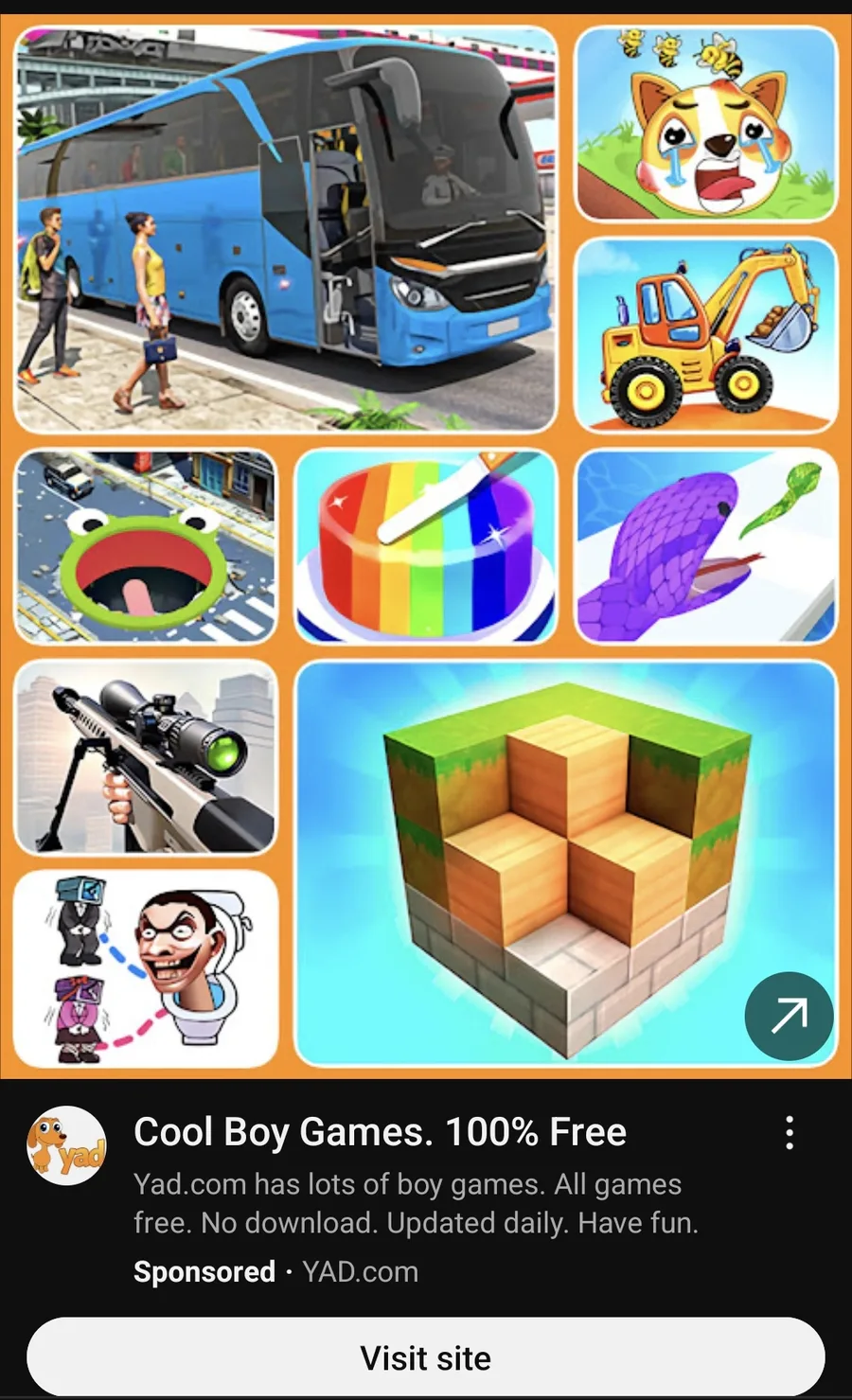Viewport: 852px width, 1400px height.
Task: Tap the Visit site button
Action: pos(425,1356)
